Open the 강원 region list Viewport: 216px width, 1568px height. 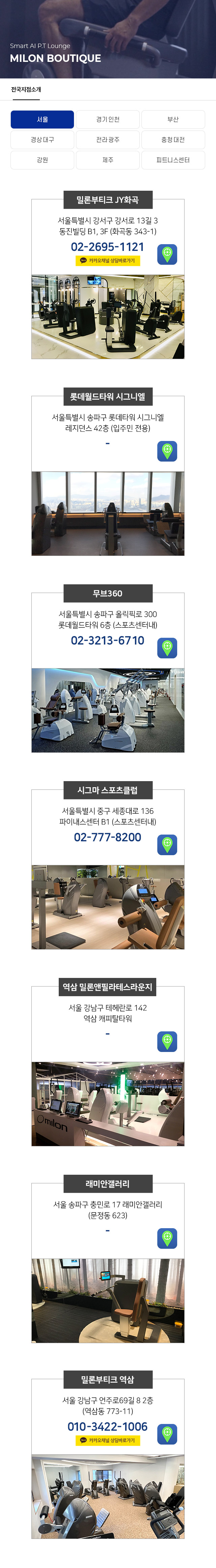42,160
